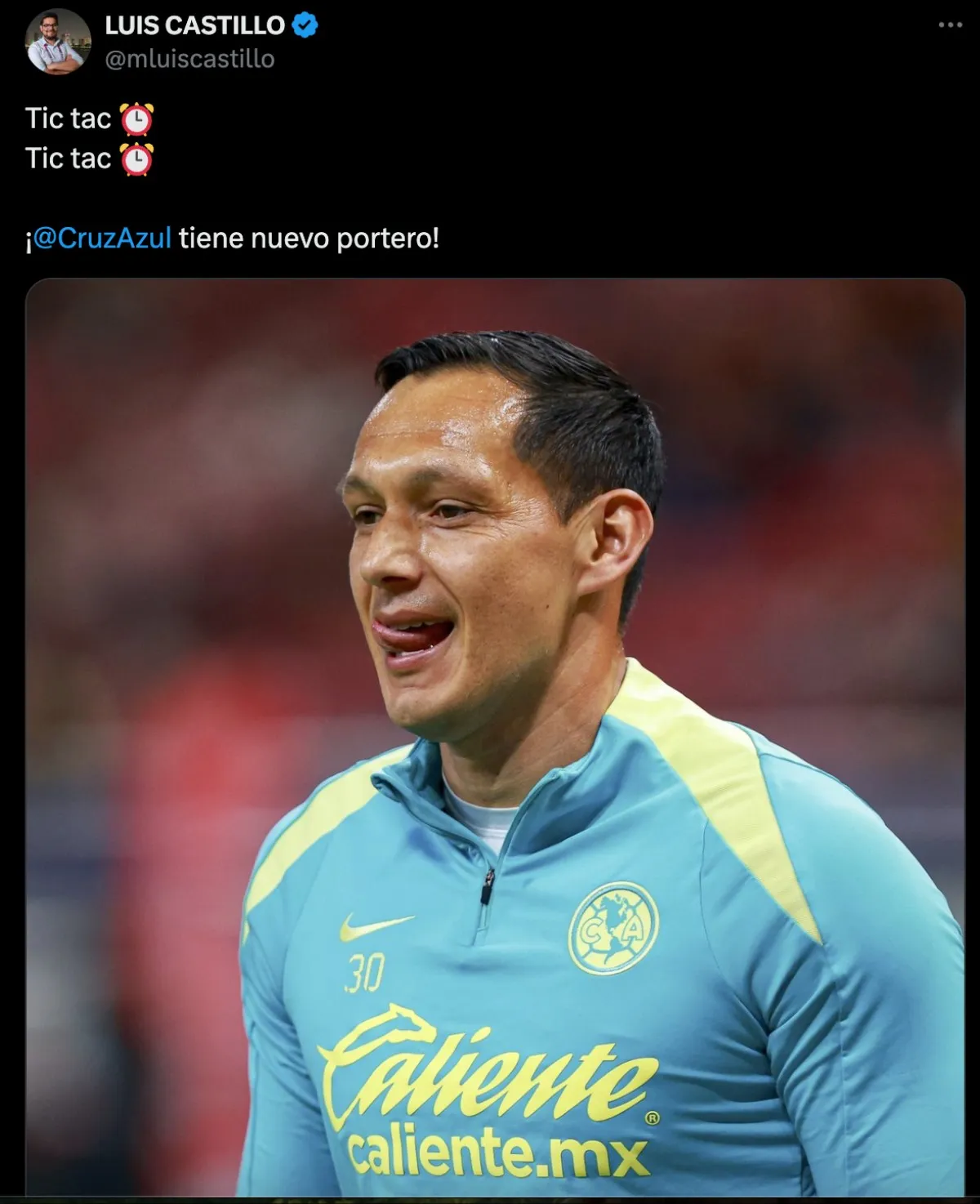Open the tweet's three-dot overflow menu
Image resolution: width=980 pixels, height=1204 pixels.
(950, 25)
